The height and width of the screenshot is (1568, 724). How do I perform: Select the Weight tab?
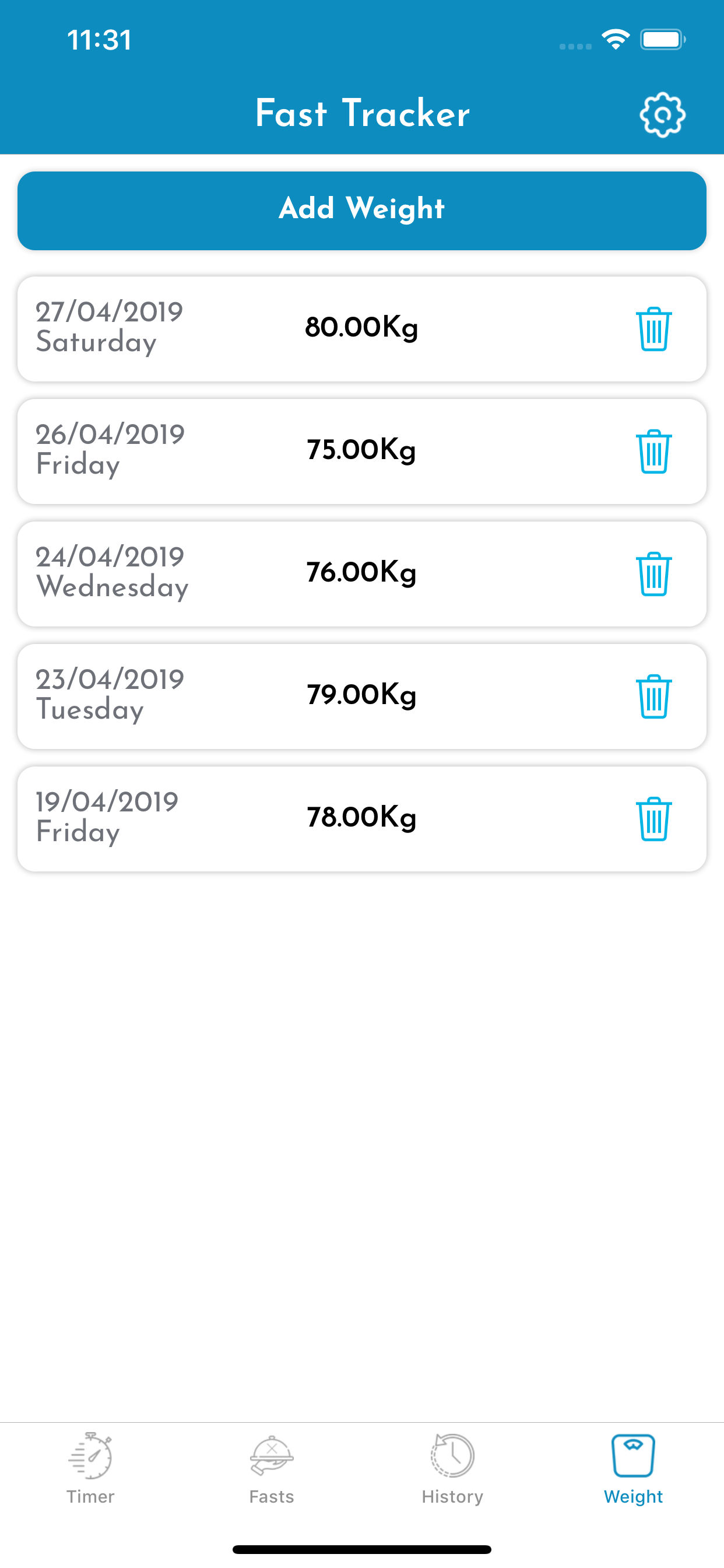[633, 1468]
